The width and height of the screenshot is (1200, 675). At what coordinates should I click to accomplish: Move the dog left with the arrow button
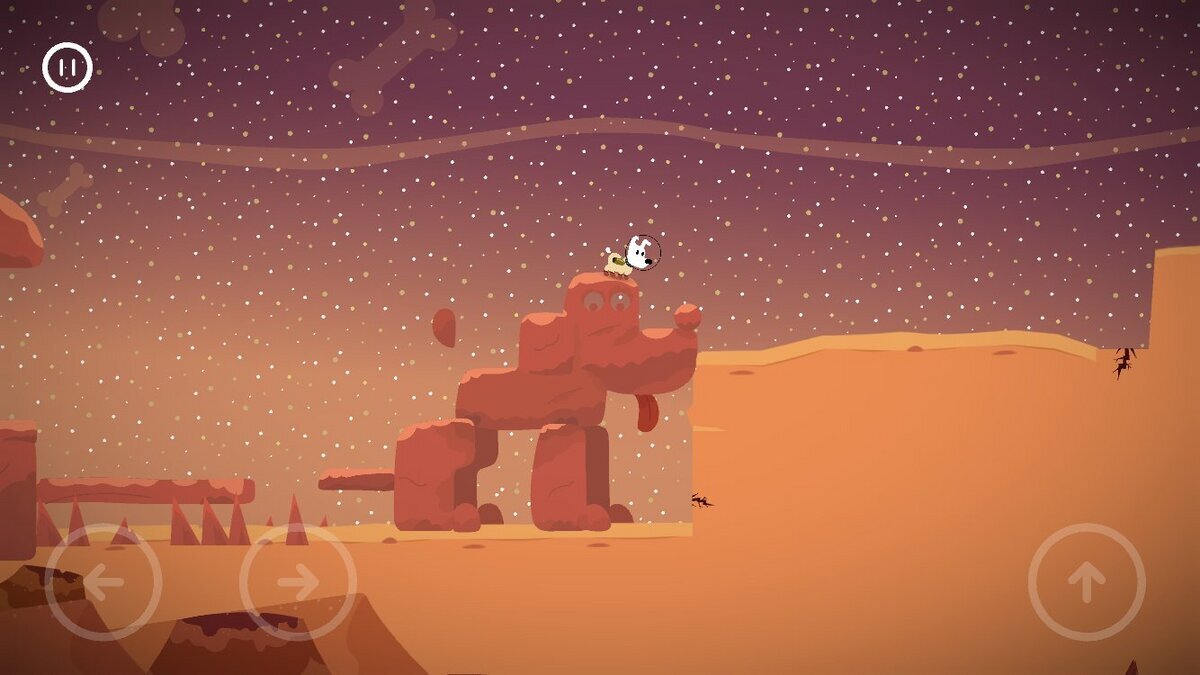(103, 582)
